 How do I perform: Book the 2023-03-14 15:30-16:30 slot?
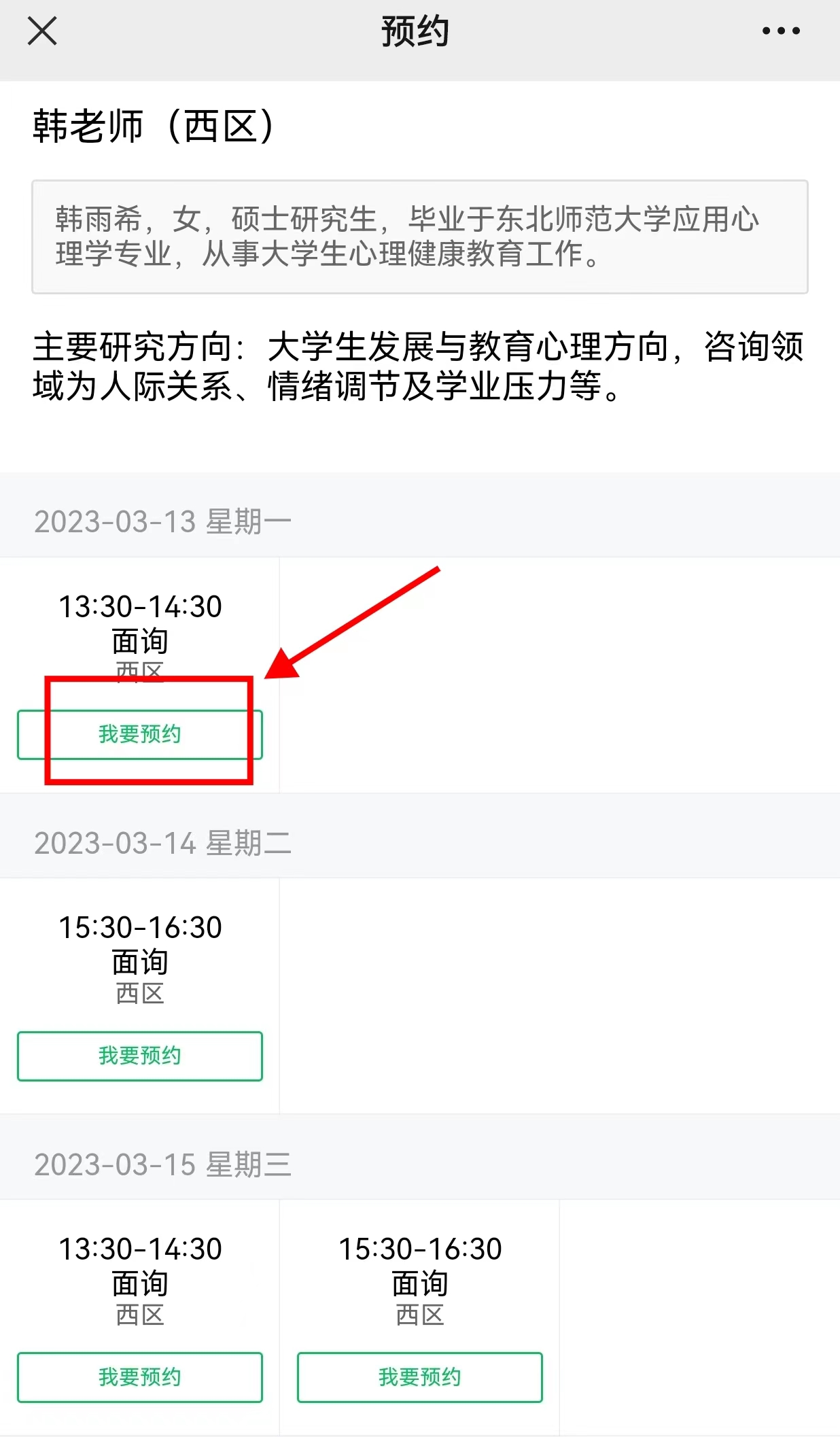(x=140, y=1056)
